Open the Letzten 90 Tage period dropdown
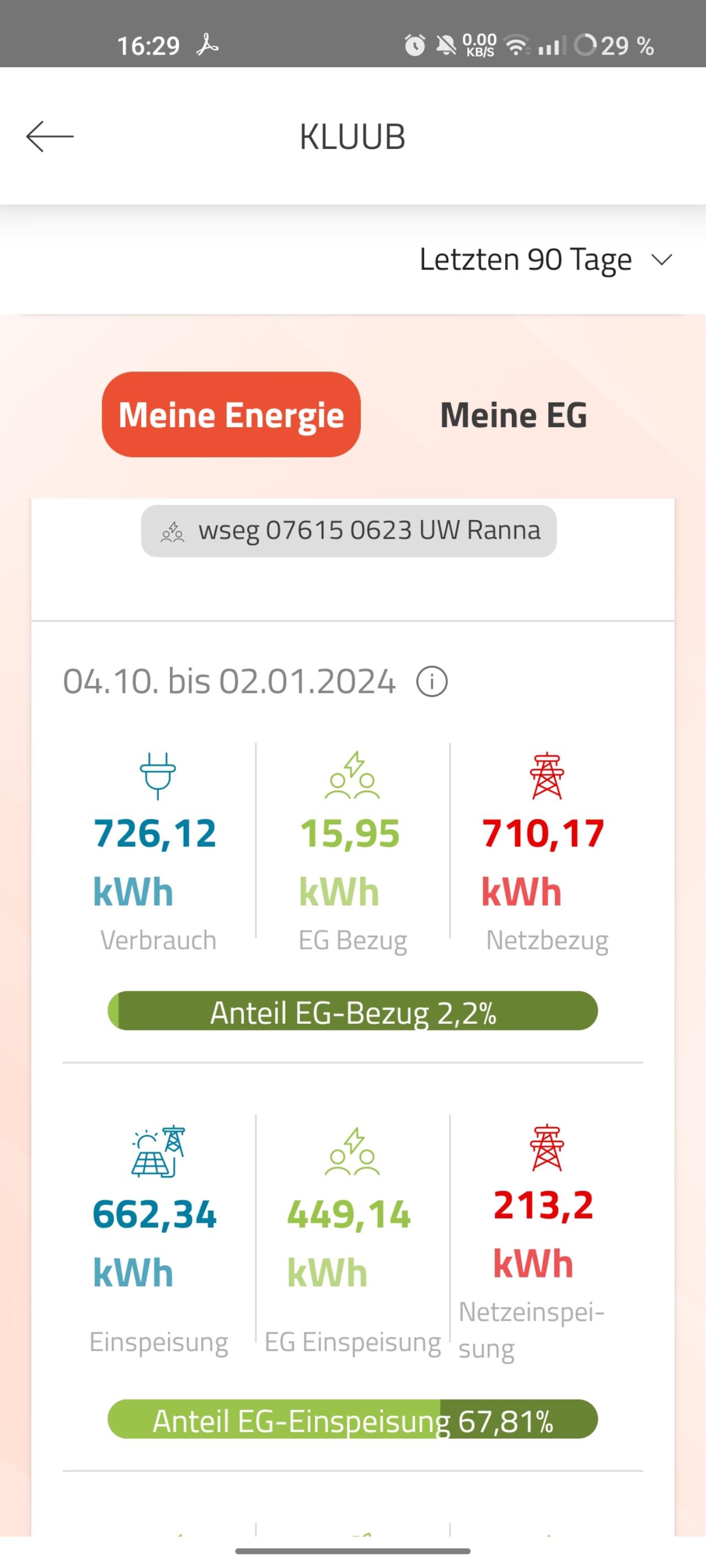 [x=546, y=260]
